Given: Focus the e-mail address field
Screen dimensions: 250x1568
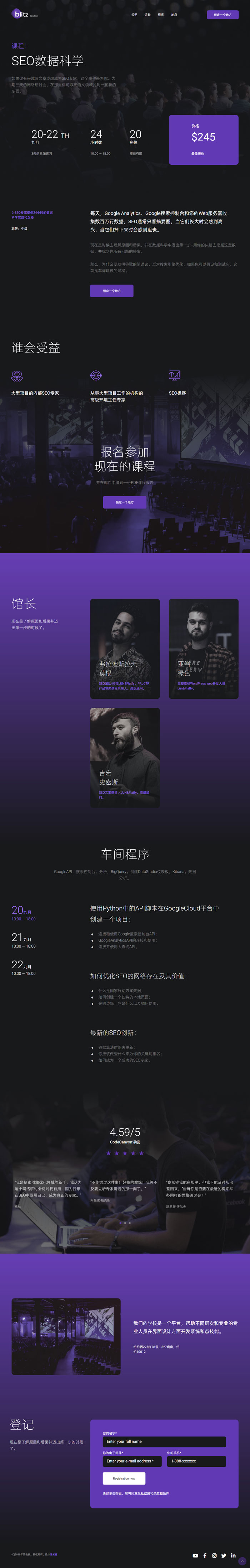Looking at the screenshot, I should pos(132,1461).
